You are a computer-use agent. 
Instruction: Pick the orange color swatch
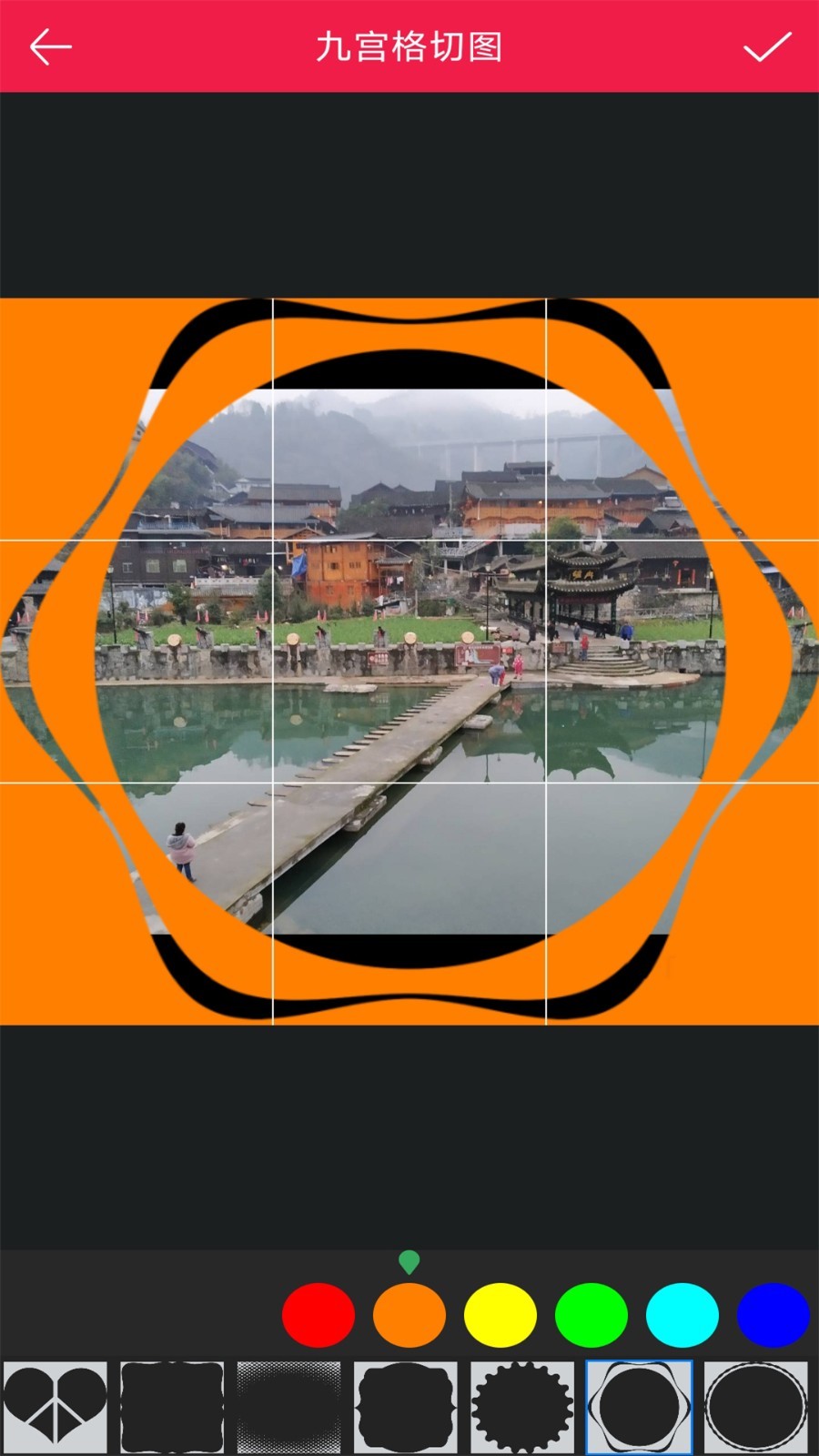(409, 1315)
